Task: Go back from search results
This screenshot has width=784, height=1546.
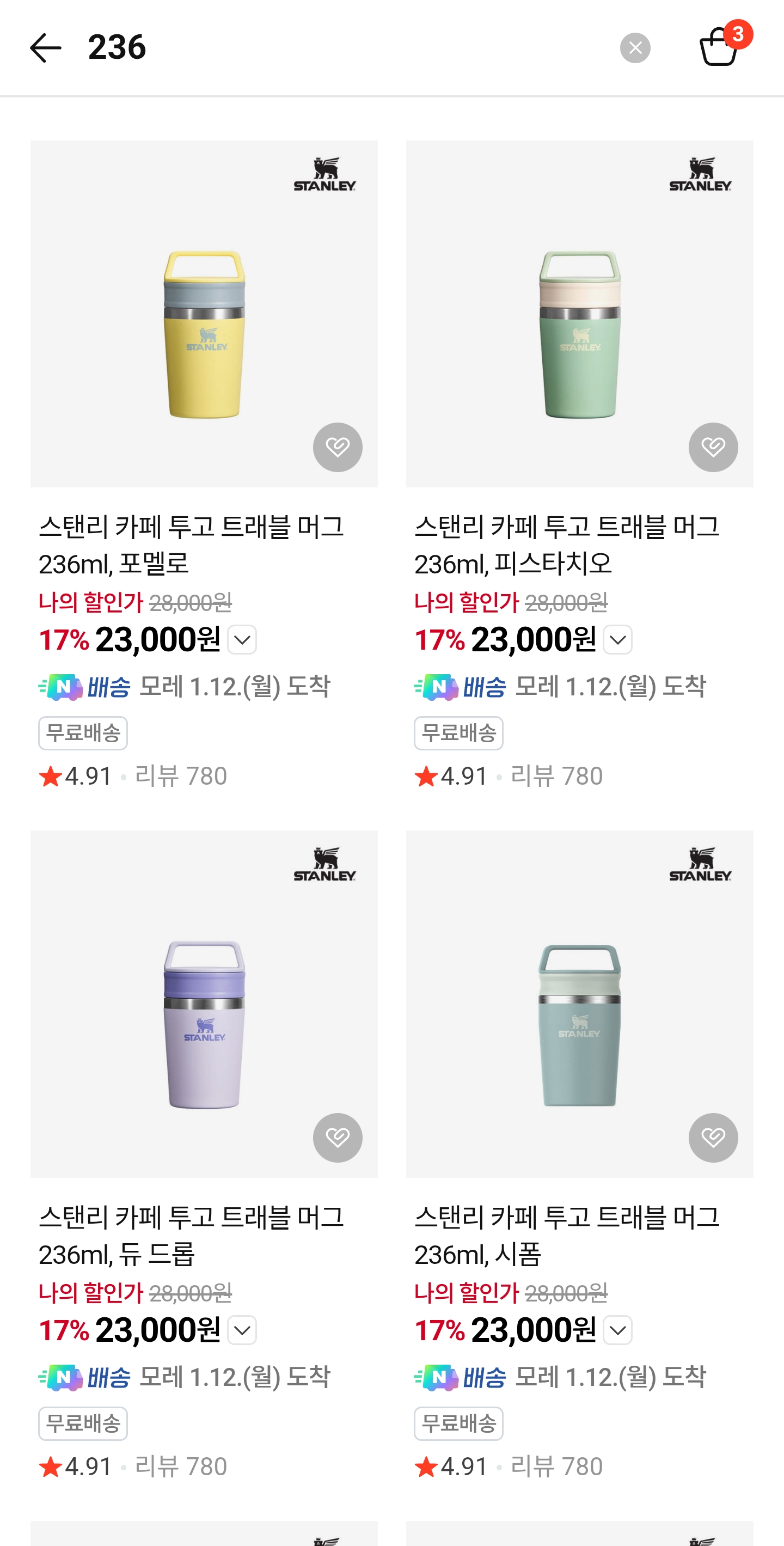Action: pos(46,48)
